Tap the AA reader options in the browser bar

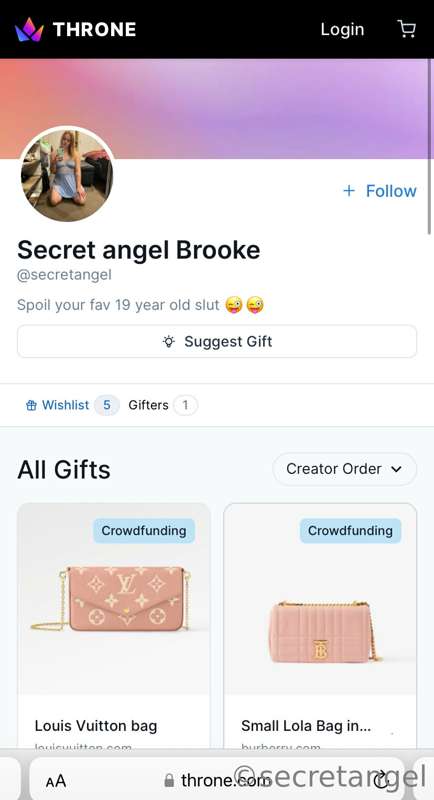point(56,781)
